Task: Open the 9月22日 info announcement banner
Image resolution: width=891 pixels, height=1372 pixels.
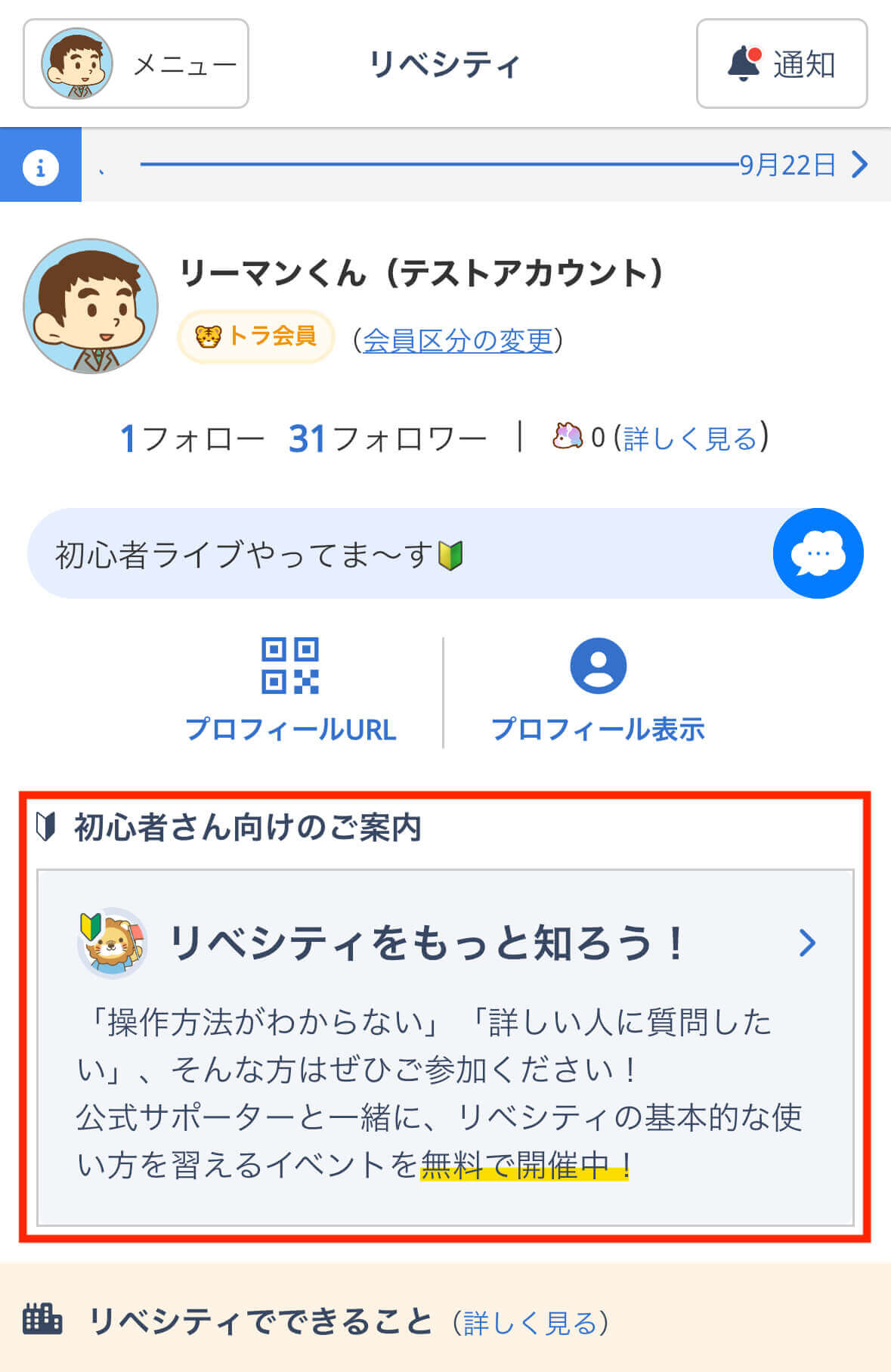Action: pos(484,164)
